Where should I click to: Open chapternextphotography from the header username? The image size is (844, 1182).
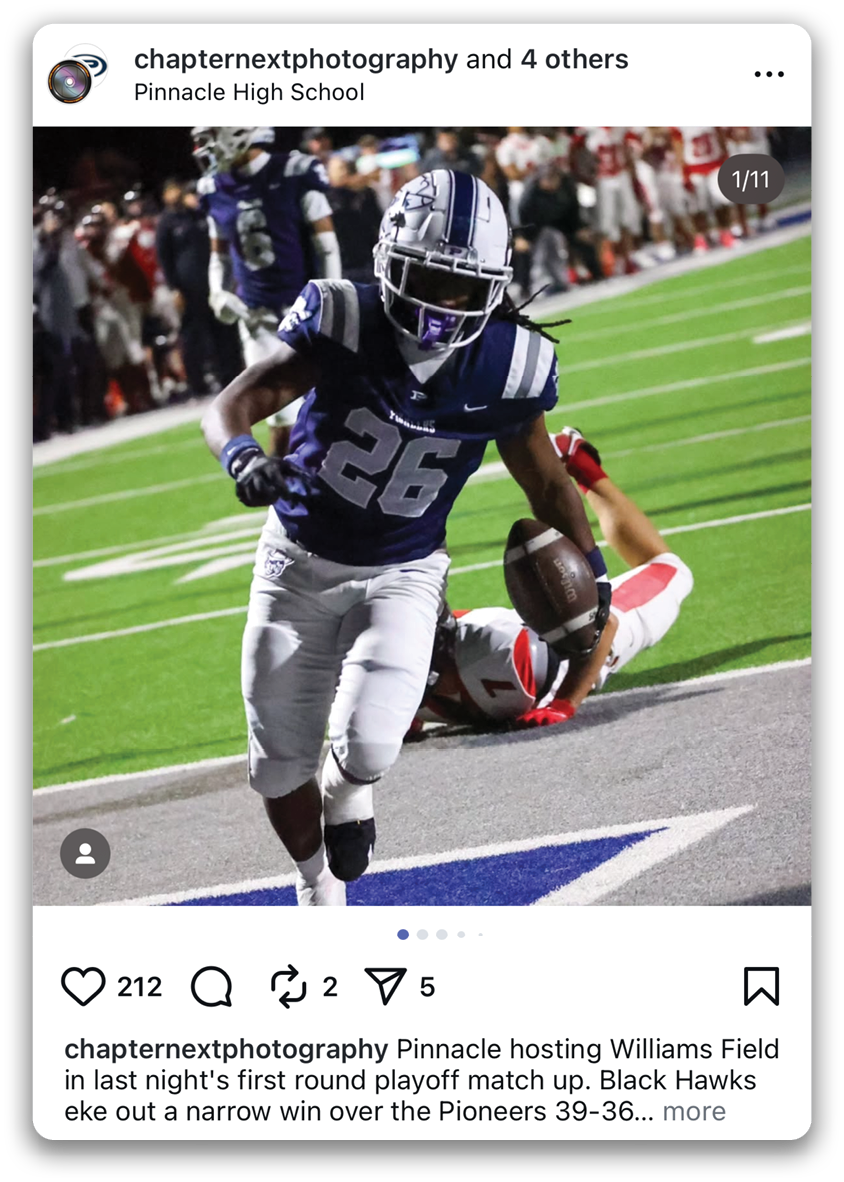[x=295, y=60]
